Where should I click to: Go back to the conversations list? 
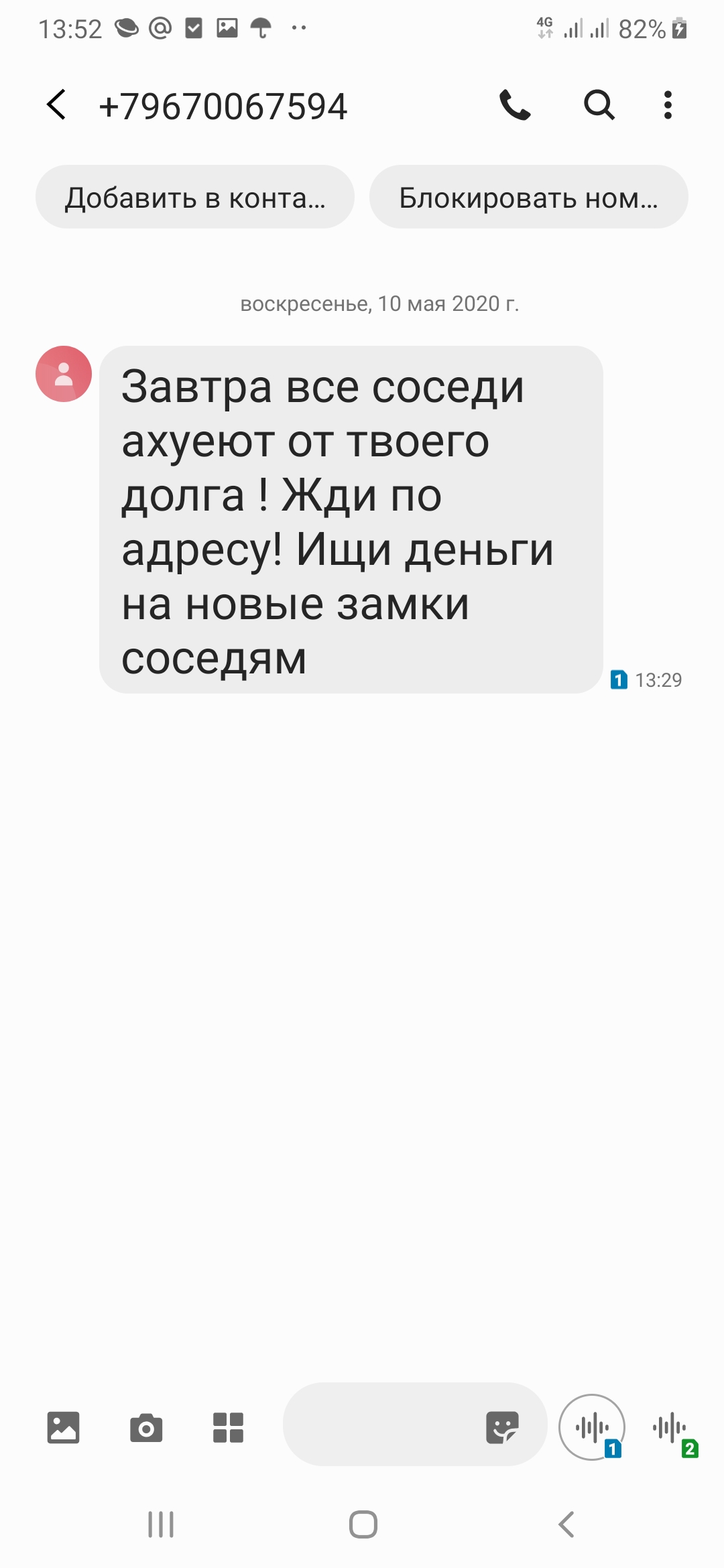[x=57, y=105]
